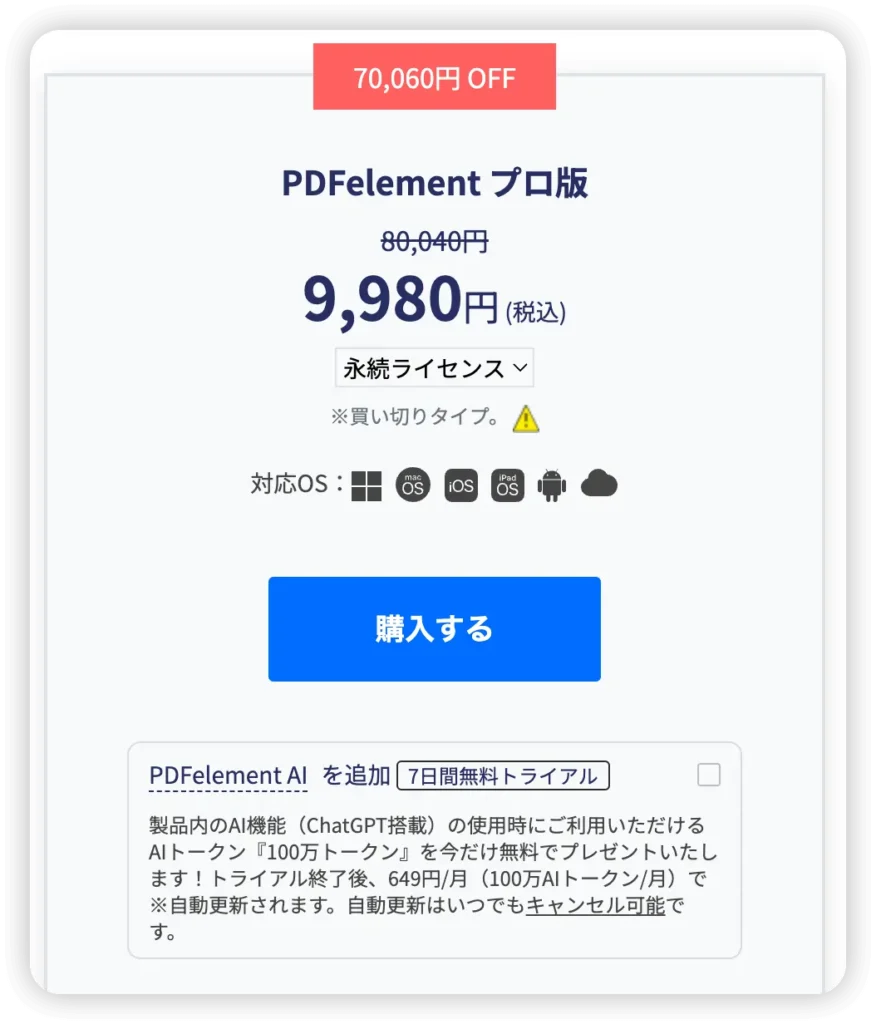Check the PDFelement AI を追加 checkbox

click(x=708, y=775)
